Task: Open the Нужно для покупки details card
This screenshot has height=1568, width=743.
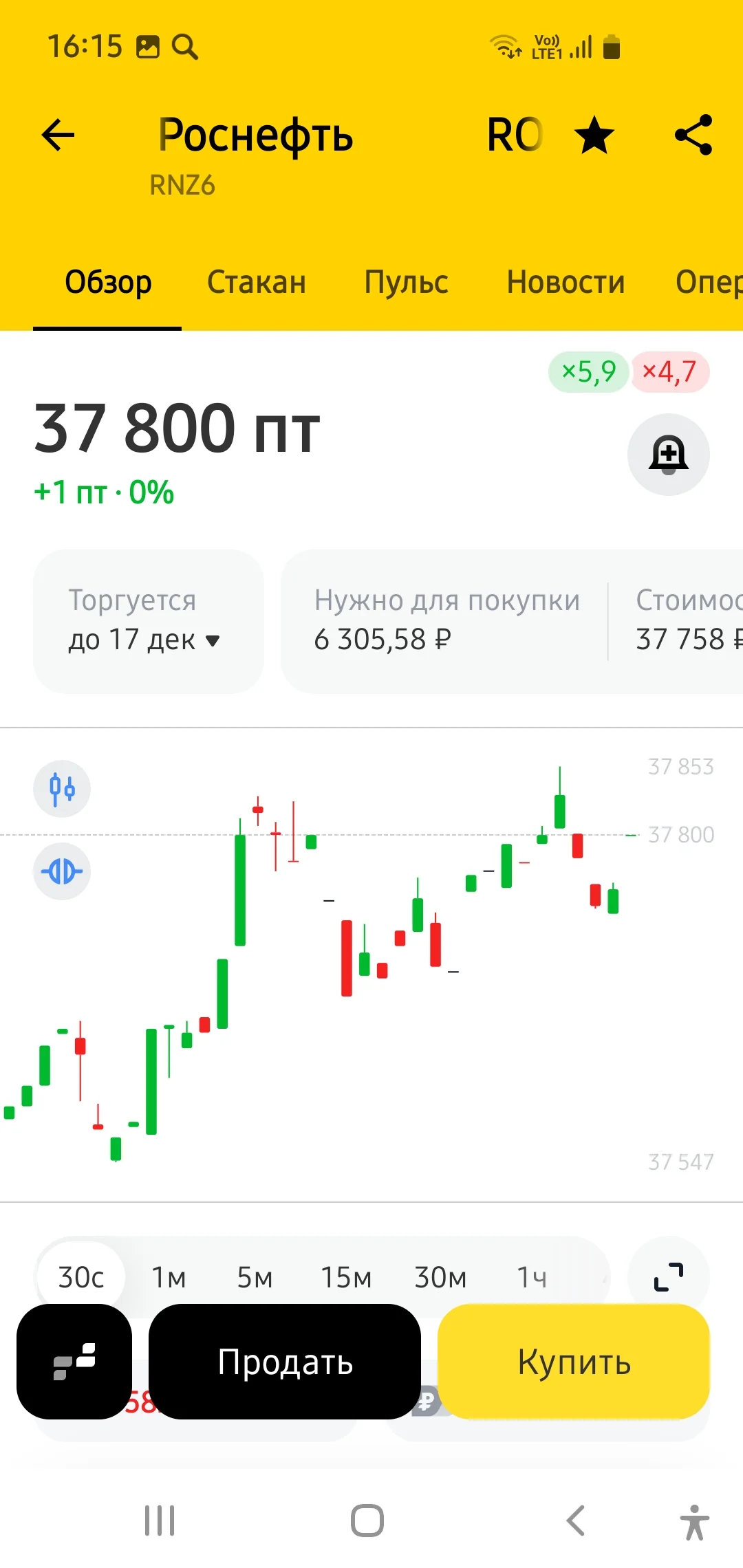Action: (x=447, y=621)
